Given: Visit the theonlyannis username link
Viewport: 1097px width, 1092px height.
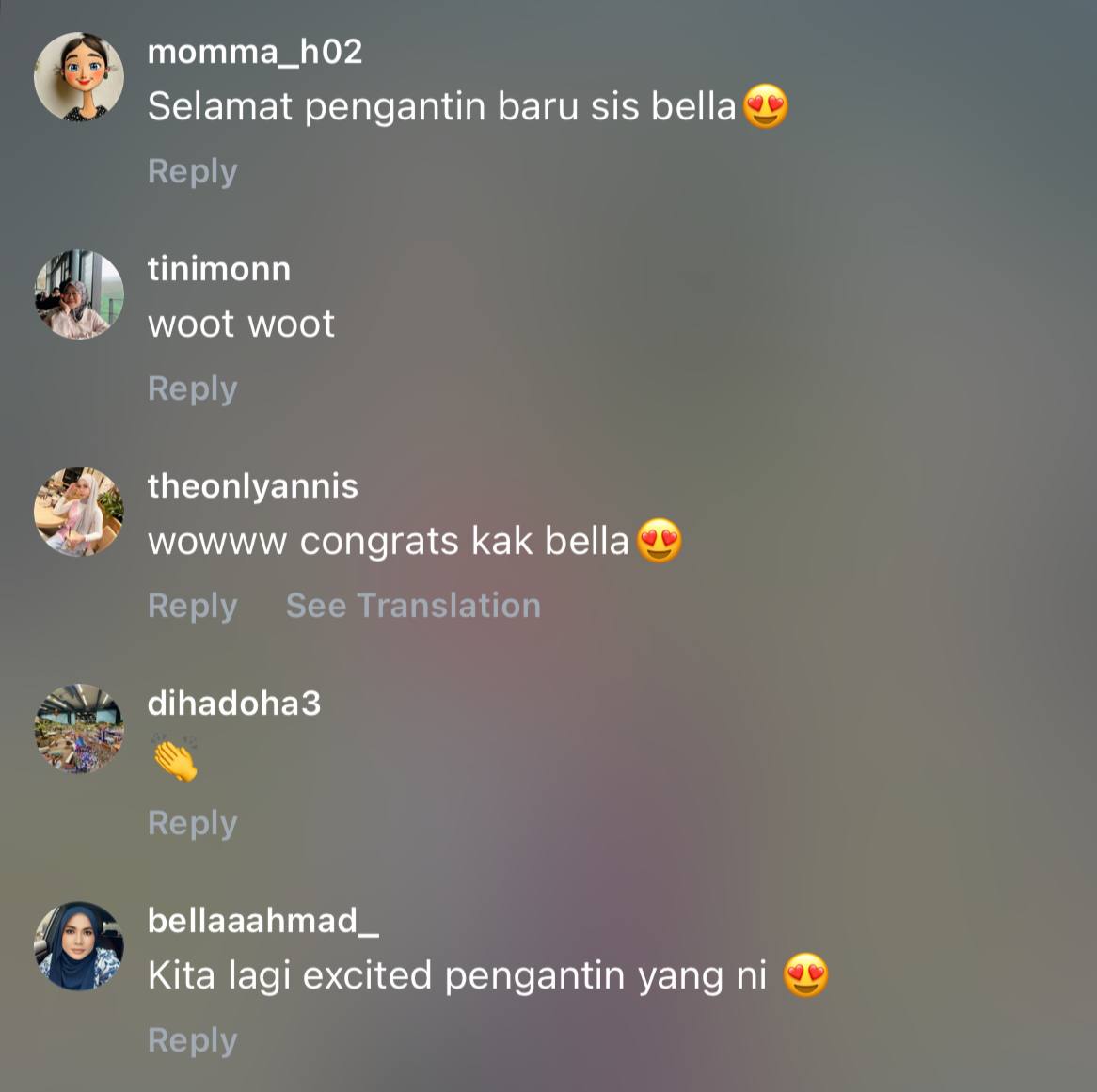Looking at the screenshot, I should 252,486.
